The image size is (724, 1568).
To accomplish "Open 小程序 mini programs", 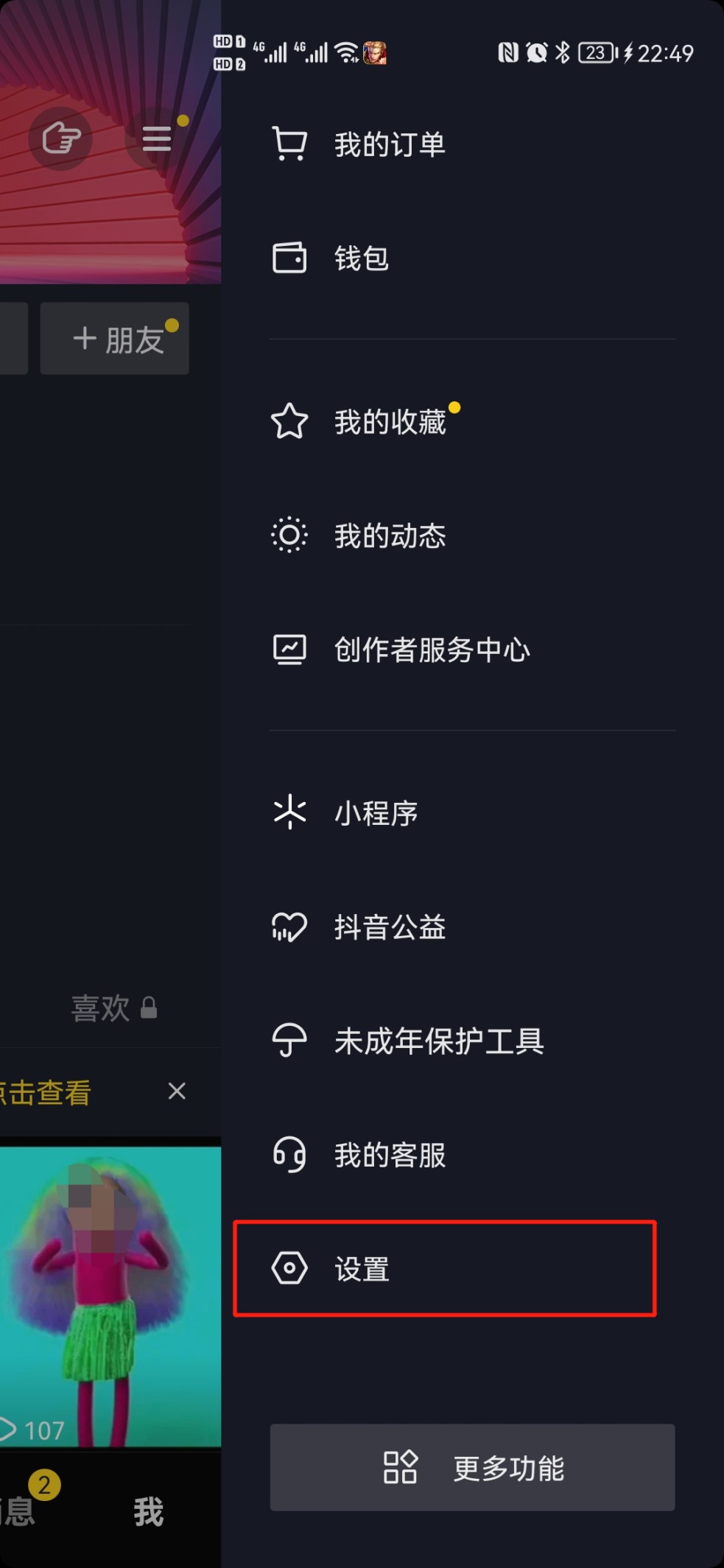I will [x=472, y=813].
